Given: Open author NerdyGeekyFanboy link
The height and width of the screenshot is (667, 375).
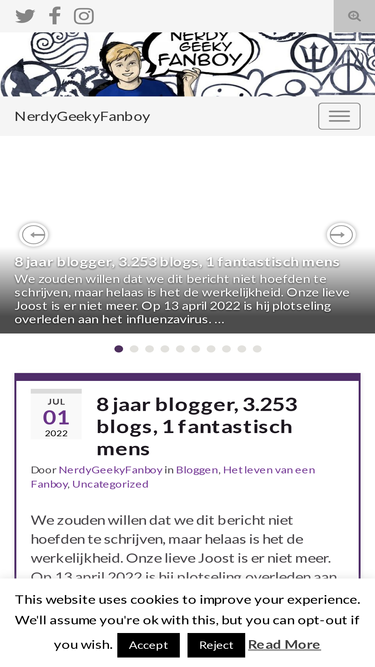Looking at the screenshot, I should pos(111,470).
